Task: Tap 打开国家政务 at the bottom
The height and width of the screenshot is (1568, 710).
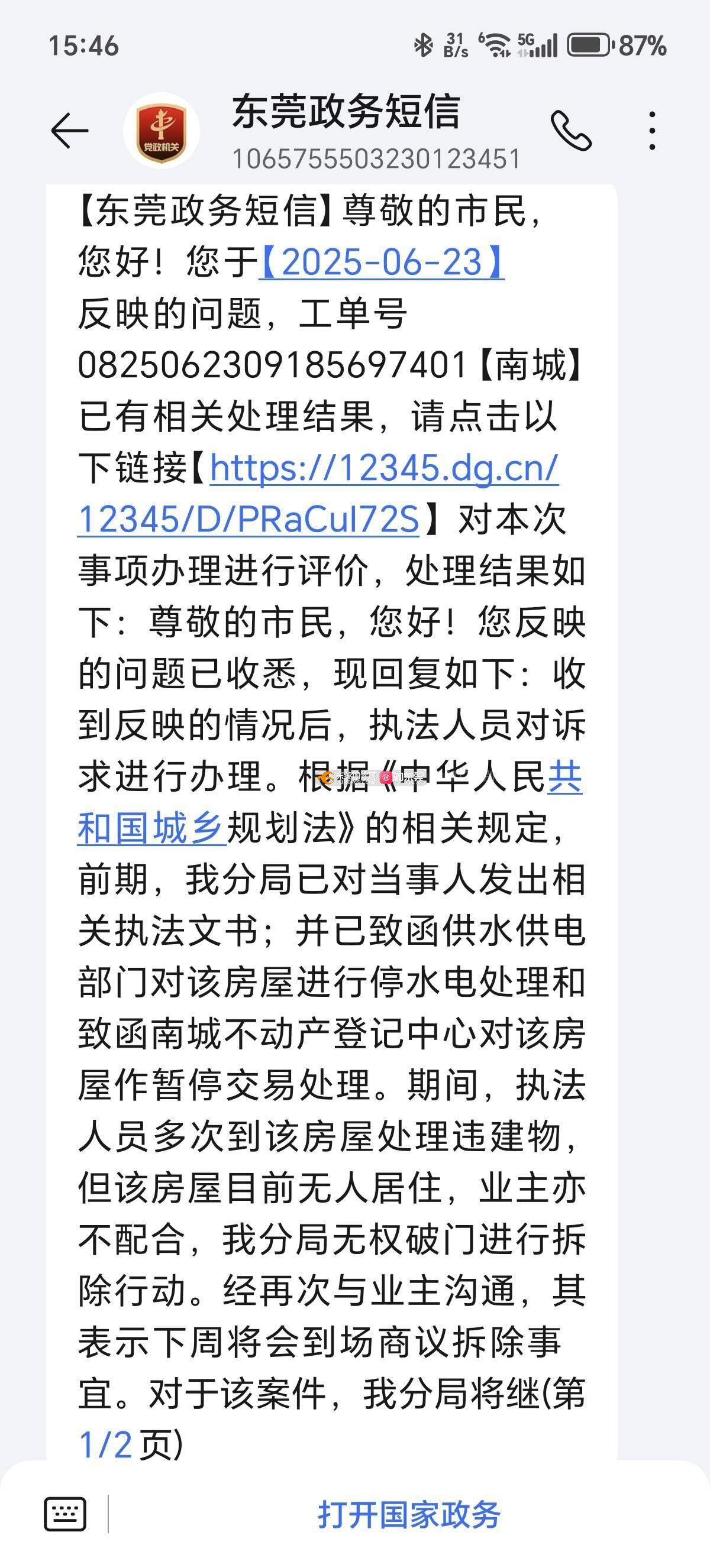Action: [409, 1514]
